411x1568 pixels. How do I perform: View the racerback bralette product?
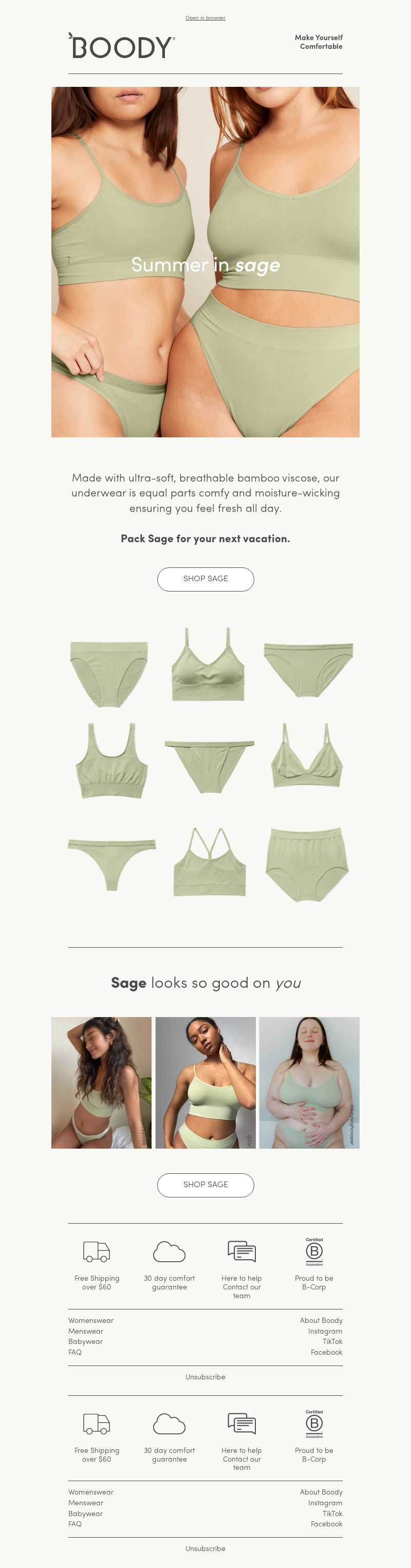pos(210,862)
